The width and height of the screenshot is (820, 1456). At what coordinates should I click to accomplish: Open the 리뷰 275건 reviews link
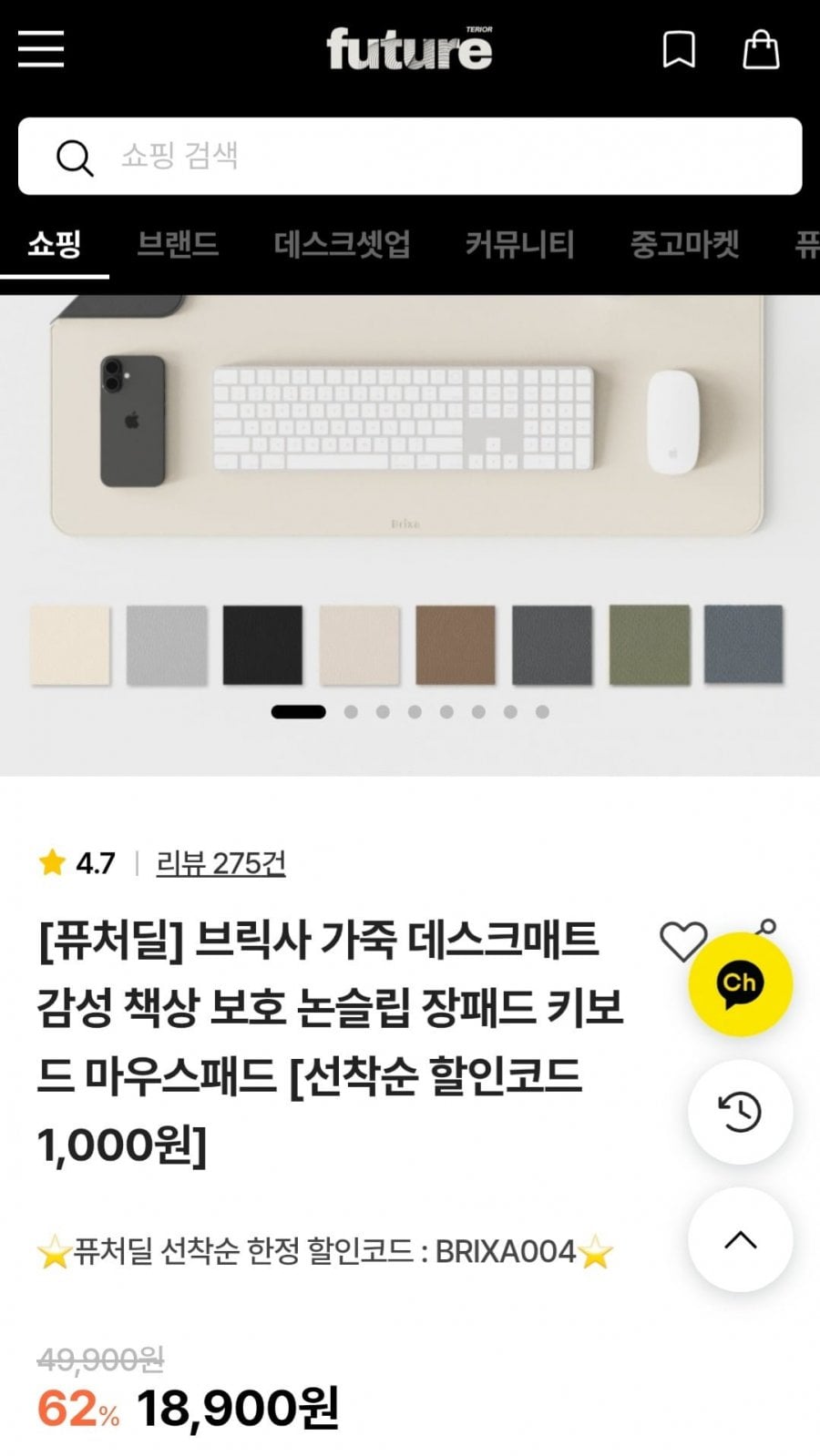pyautogui.click(x=220, y=862)
